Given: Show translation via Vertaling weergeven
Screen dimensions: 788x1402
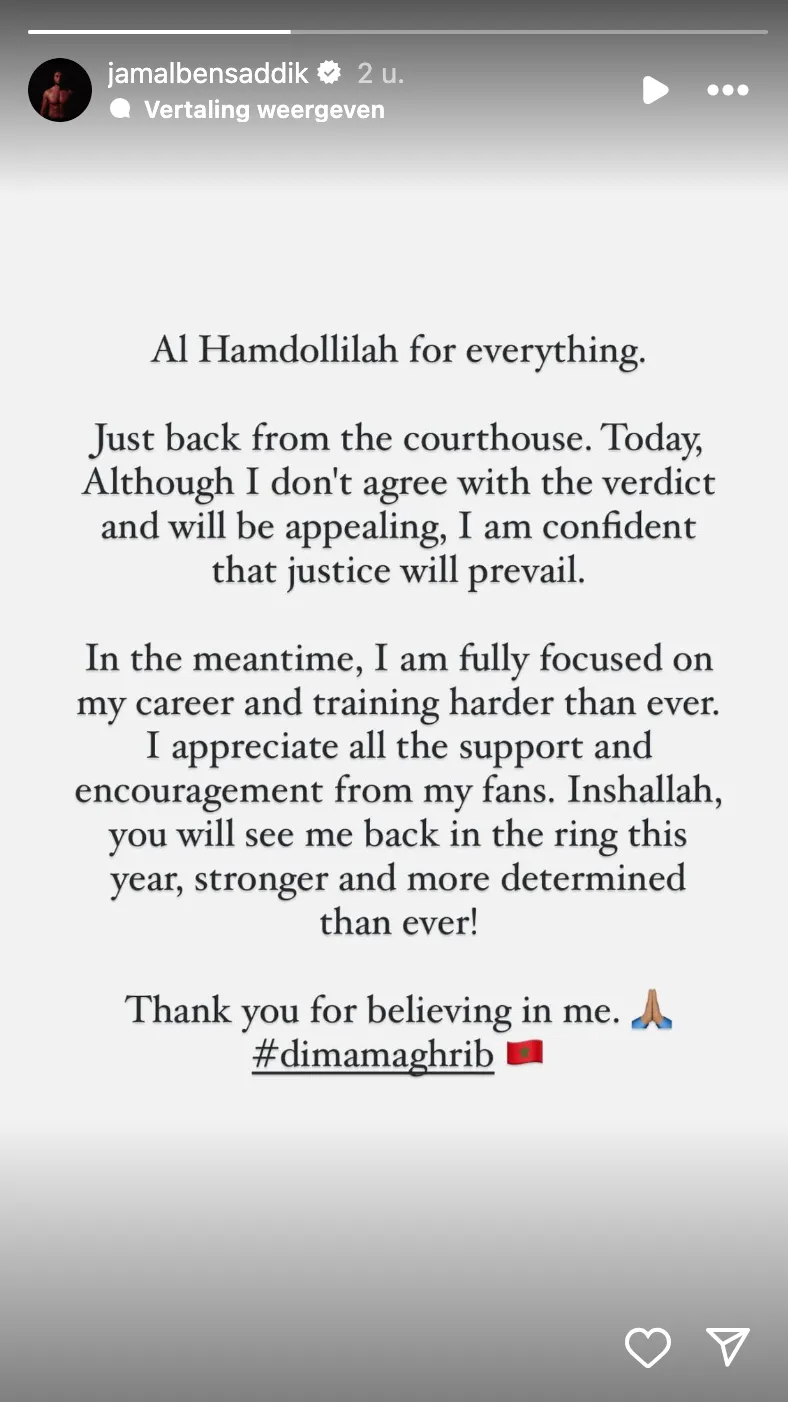Looking at the screenshot, I should pos(264,110).
